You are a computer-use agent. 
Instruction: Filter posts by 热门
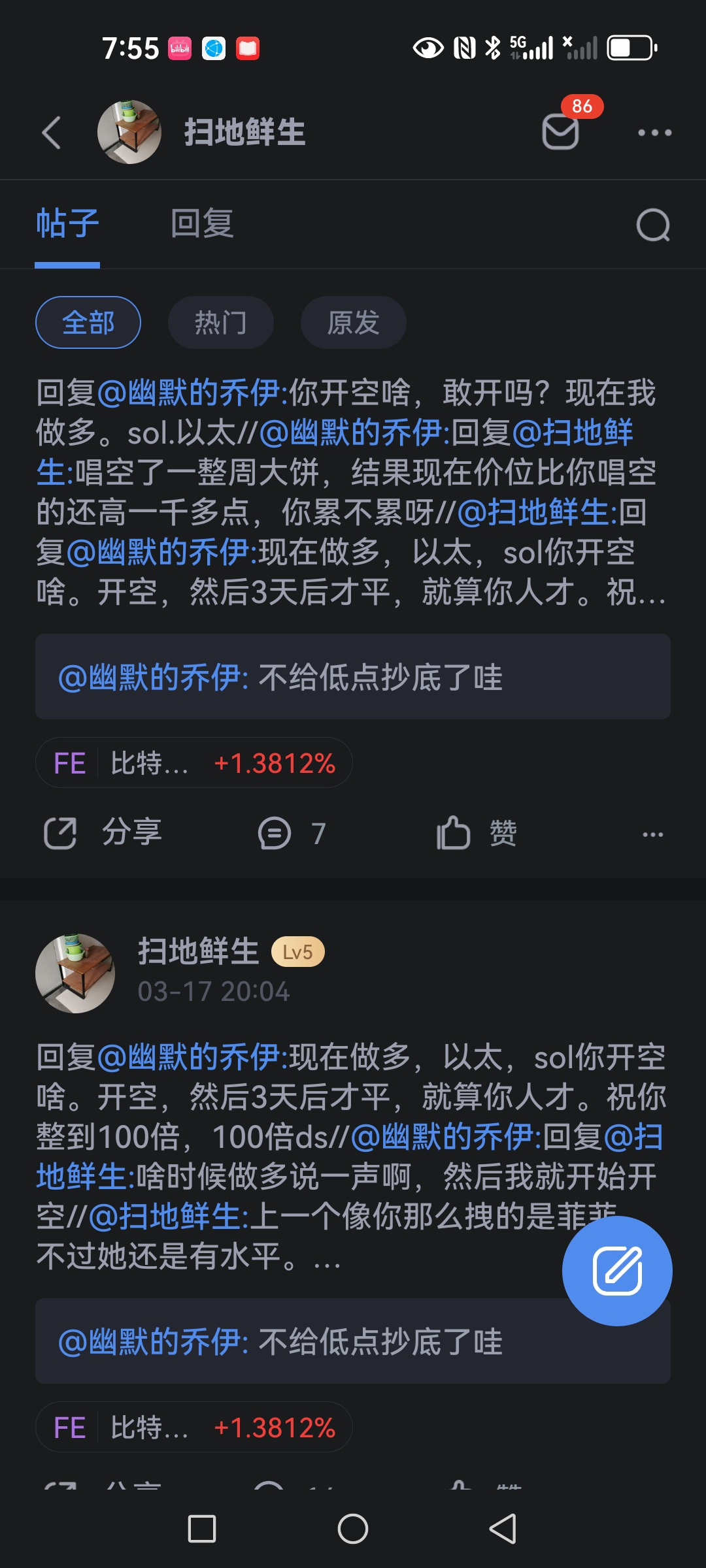coord(221,323)
